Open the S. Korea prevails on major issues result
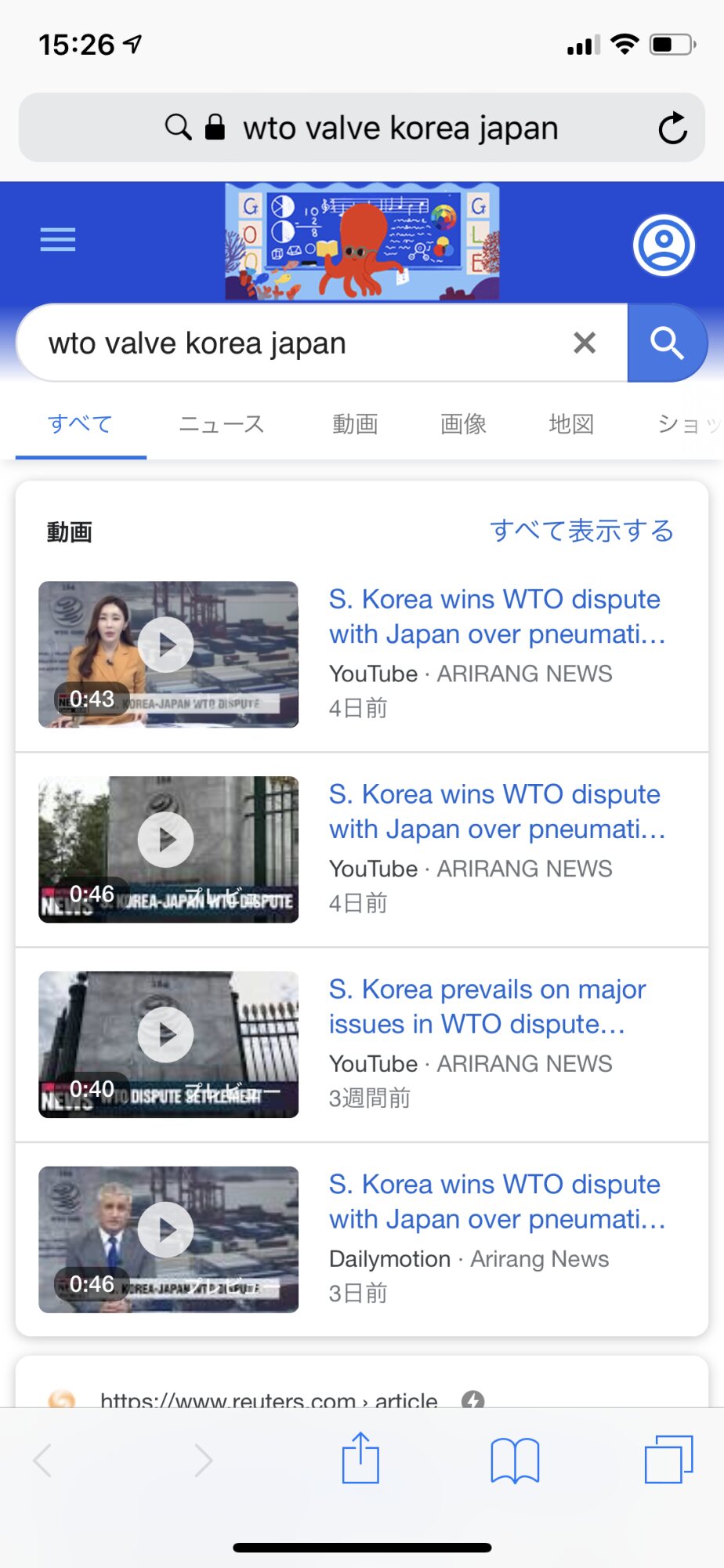724x1568 pixels. (487, 1007)
